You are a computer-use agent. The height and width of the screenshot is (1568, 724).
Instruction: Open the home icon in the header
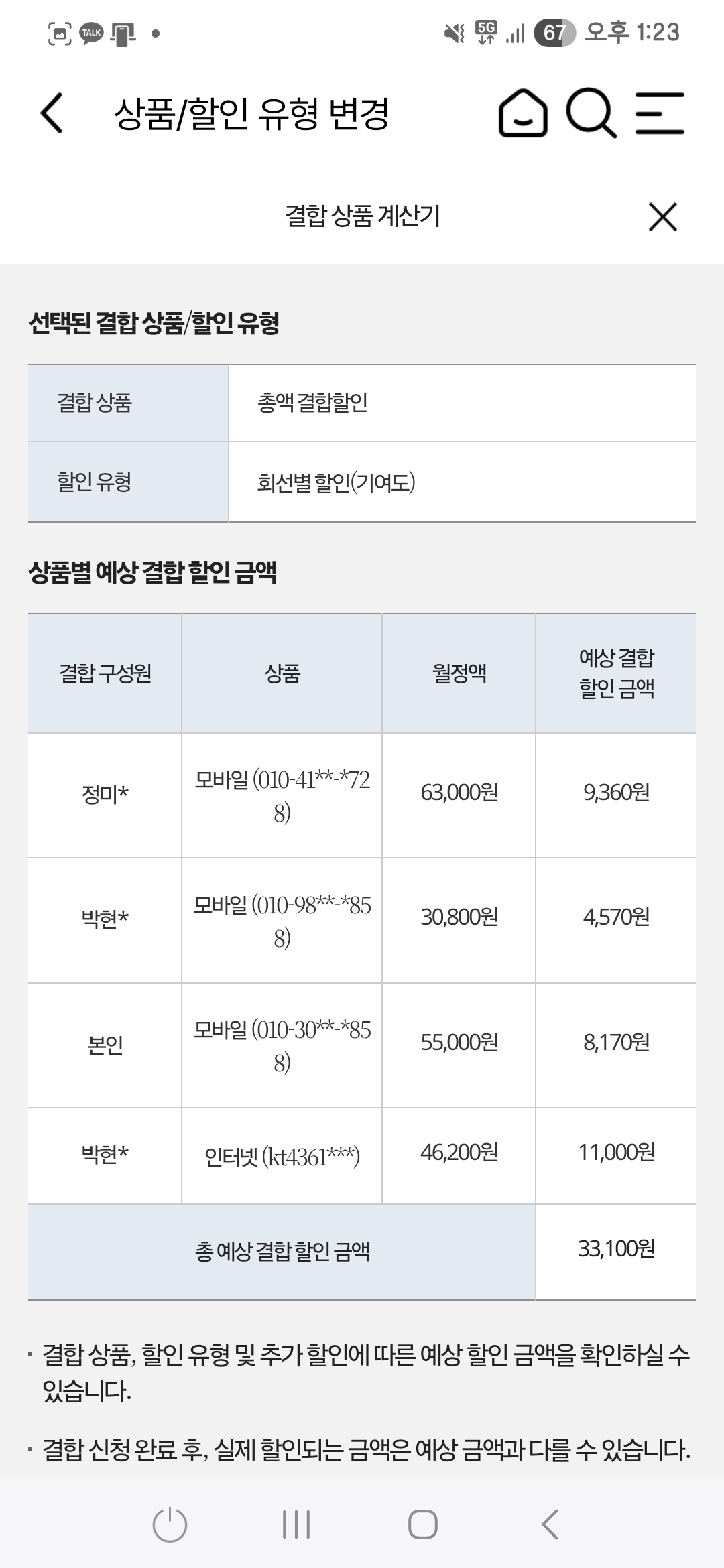[523, 113]
